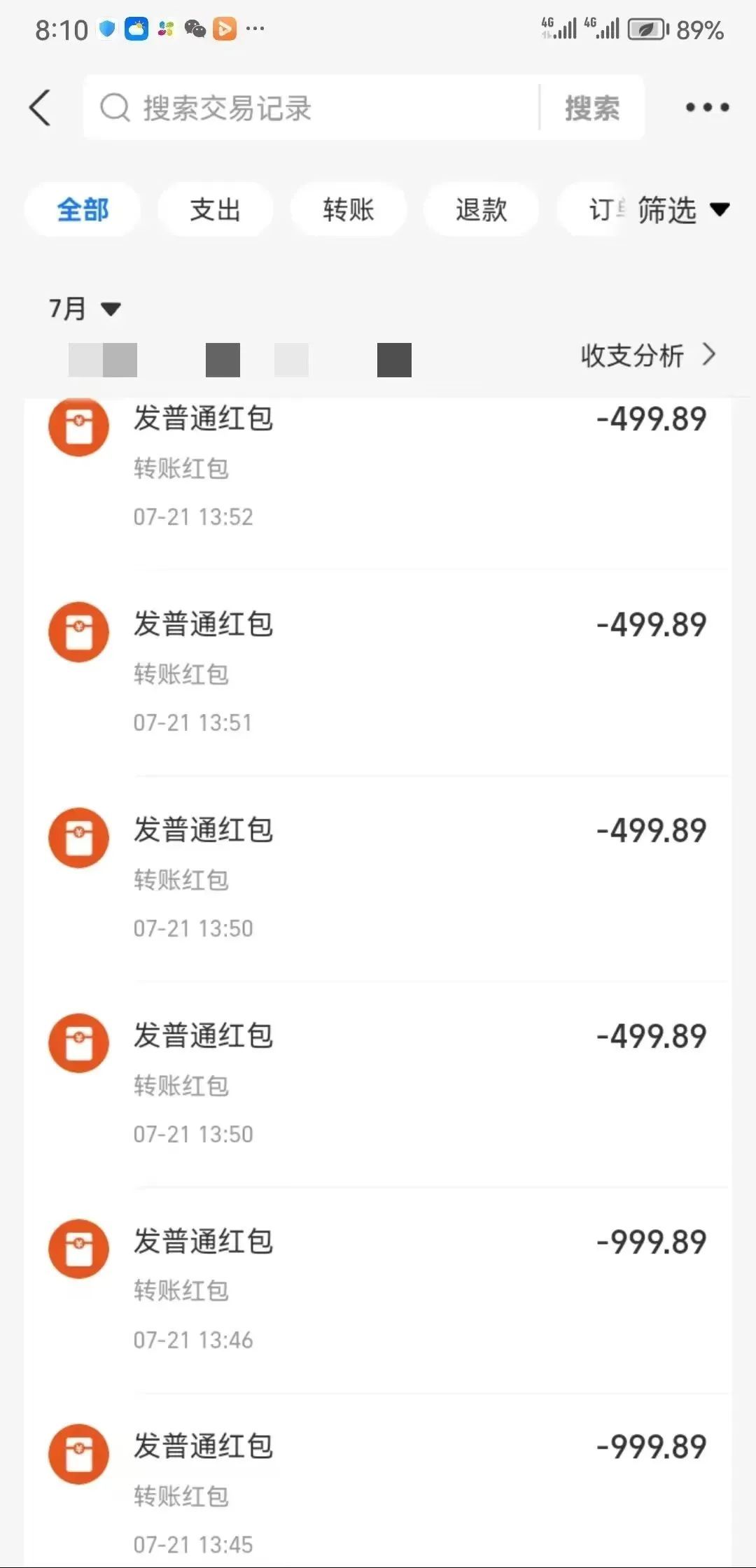This screenshot has width=756, height=1568.
Task: Tap the fourth red envelope icon in the list
Action: 78,1043
